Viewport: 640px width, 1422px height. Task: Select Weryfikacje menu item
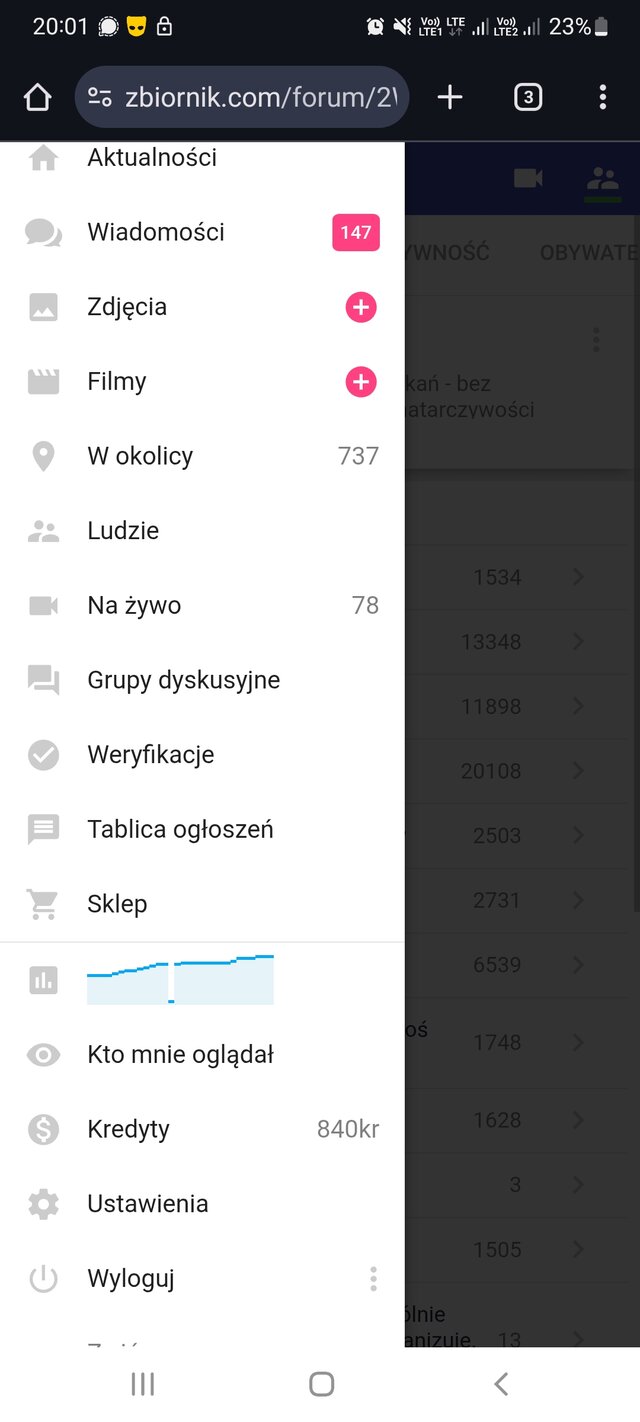pyautogui.click(x=202, y=755)
